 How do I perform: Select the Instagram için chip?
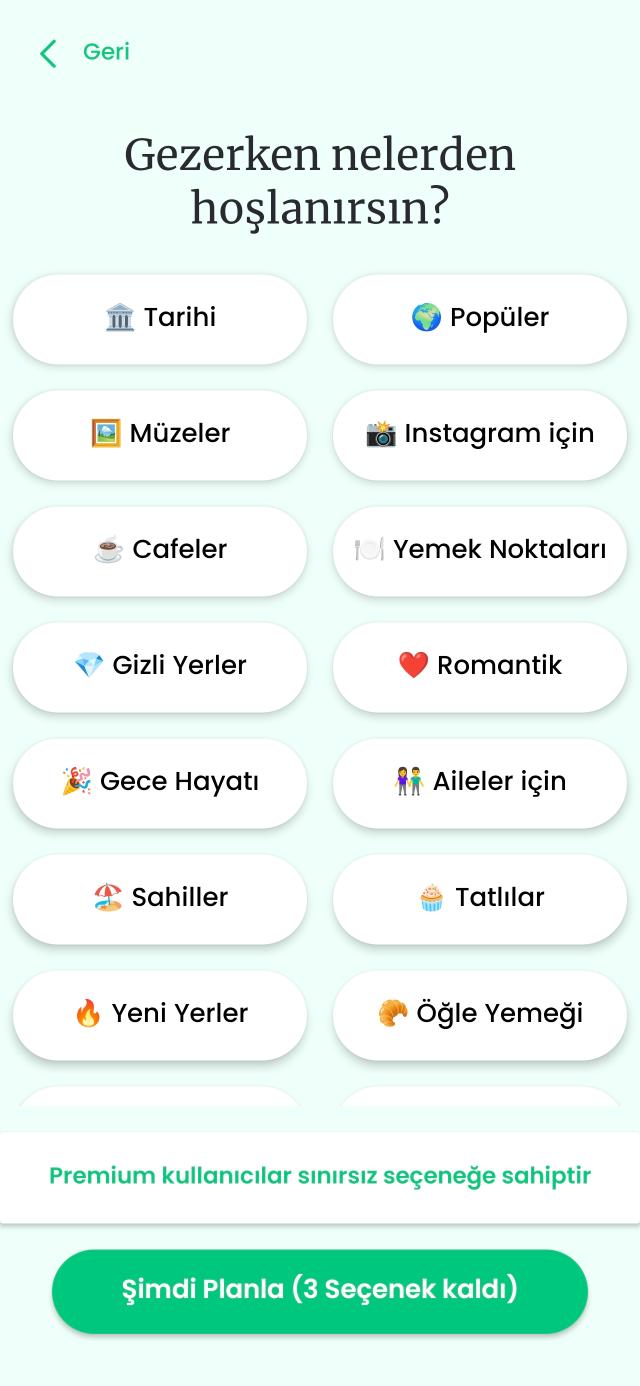click(x=480, y=434)
